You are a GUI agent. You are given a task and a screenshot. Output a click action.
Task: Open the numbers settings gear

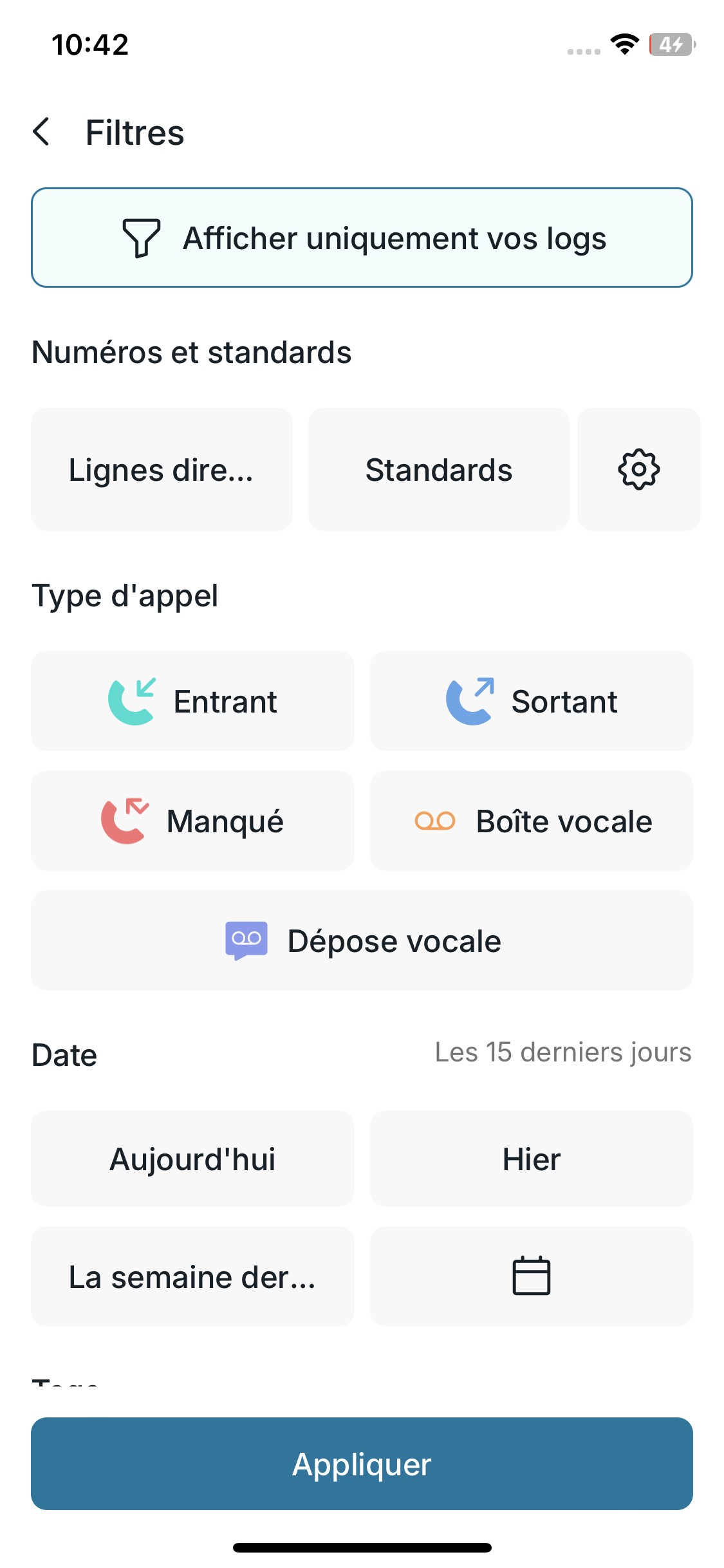pos(638,469)
